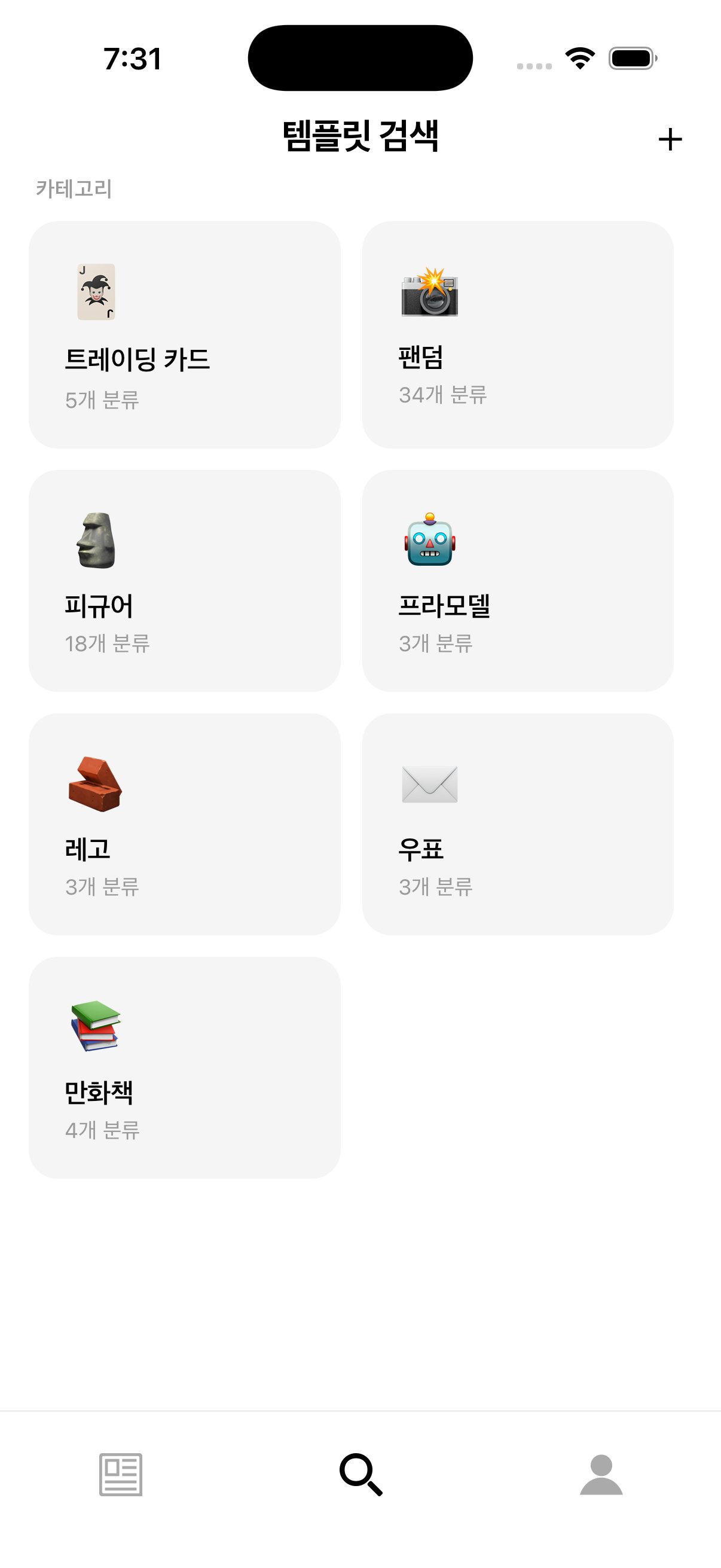Tap the brick icon for 레고
The width and height of the screenshot is (721, 1568).
[96, 788]
